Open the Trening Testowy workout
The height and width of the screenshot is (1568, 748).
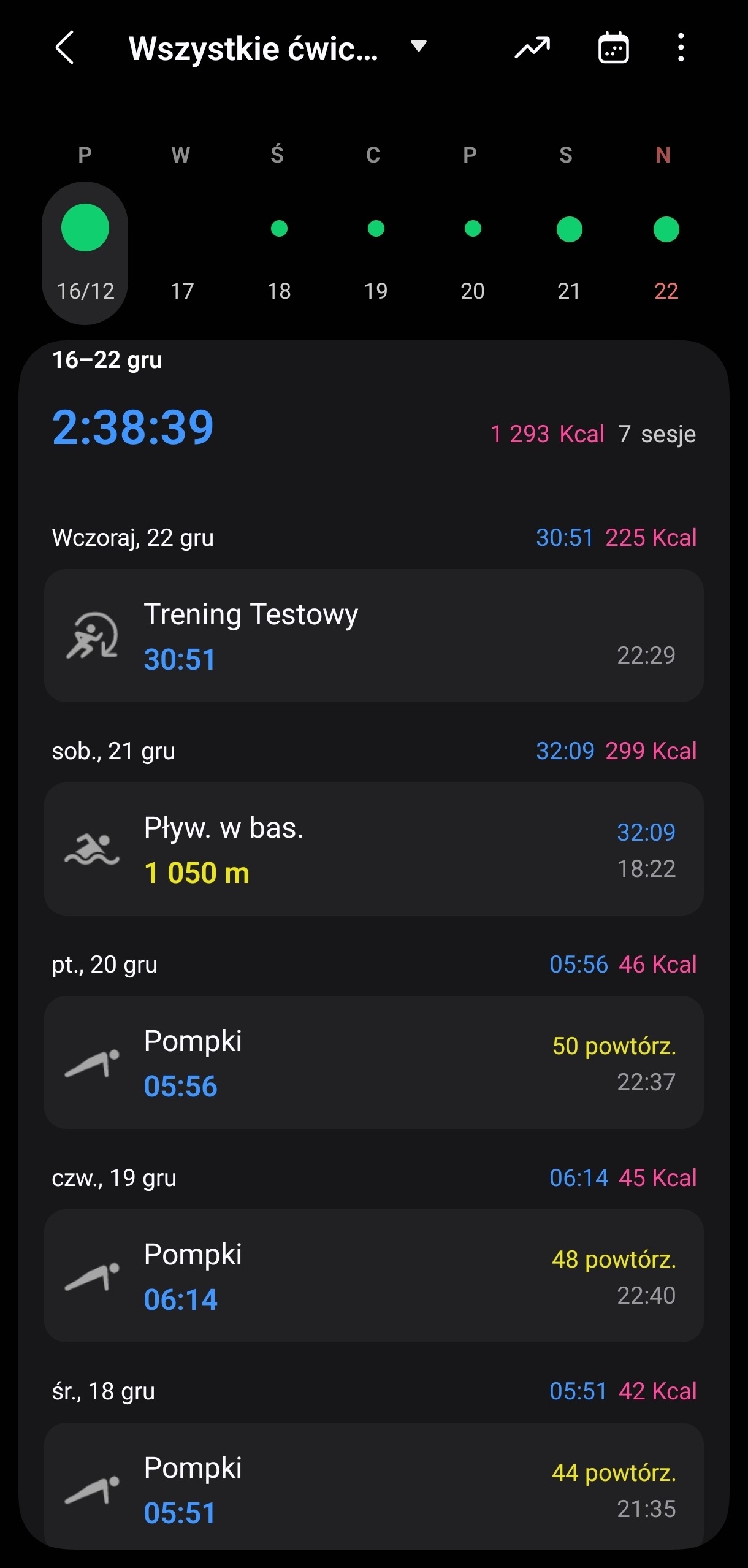click(x=373, y=635)
